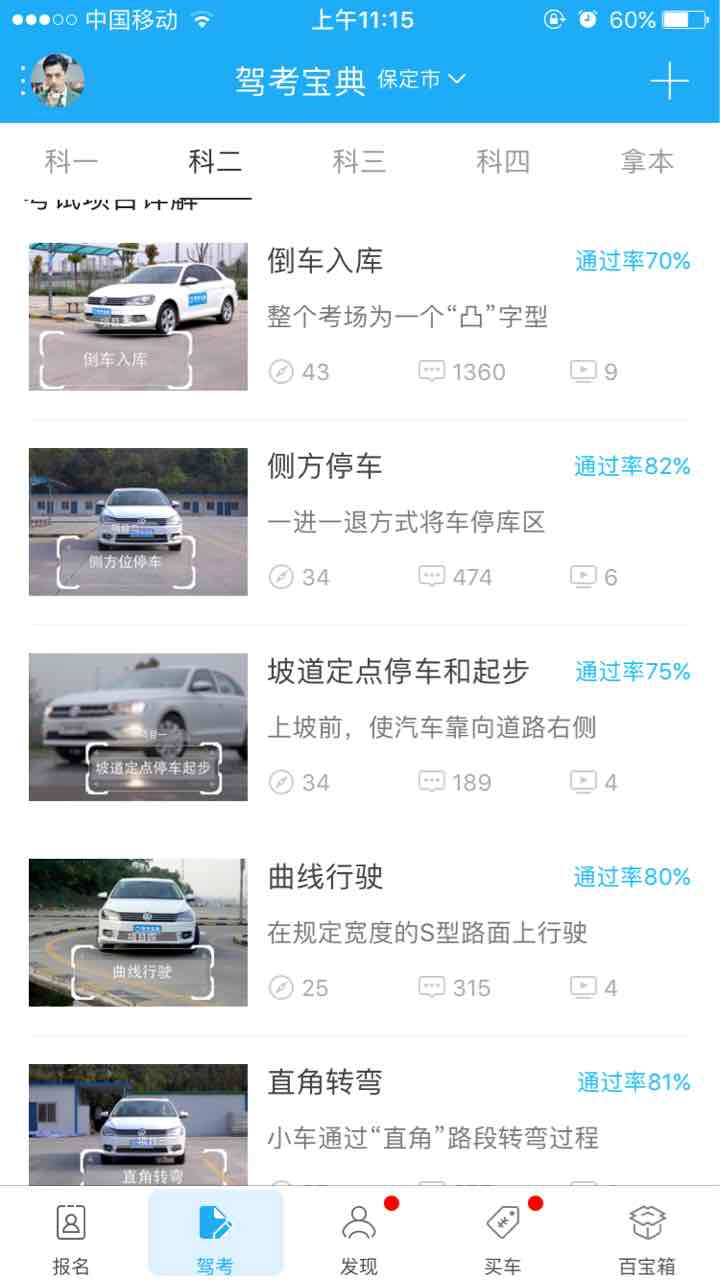Open the 侧方停车 lesson
The height and width of the screenshot is (1280, 720).
[x=360, y=522]
